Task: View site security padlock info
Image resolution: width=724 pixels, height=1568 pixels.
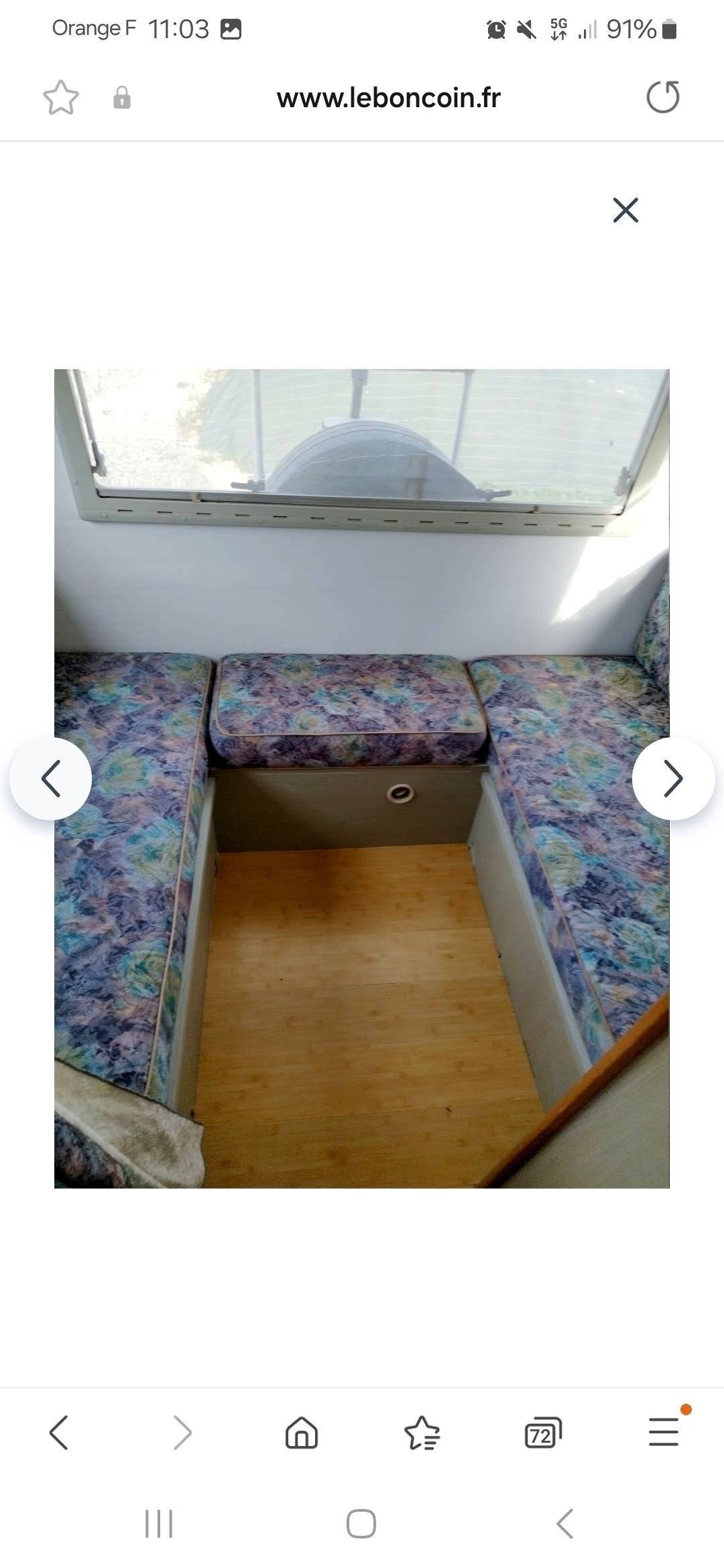Action: click(122, 98)
